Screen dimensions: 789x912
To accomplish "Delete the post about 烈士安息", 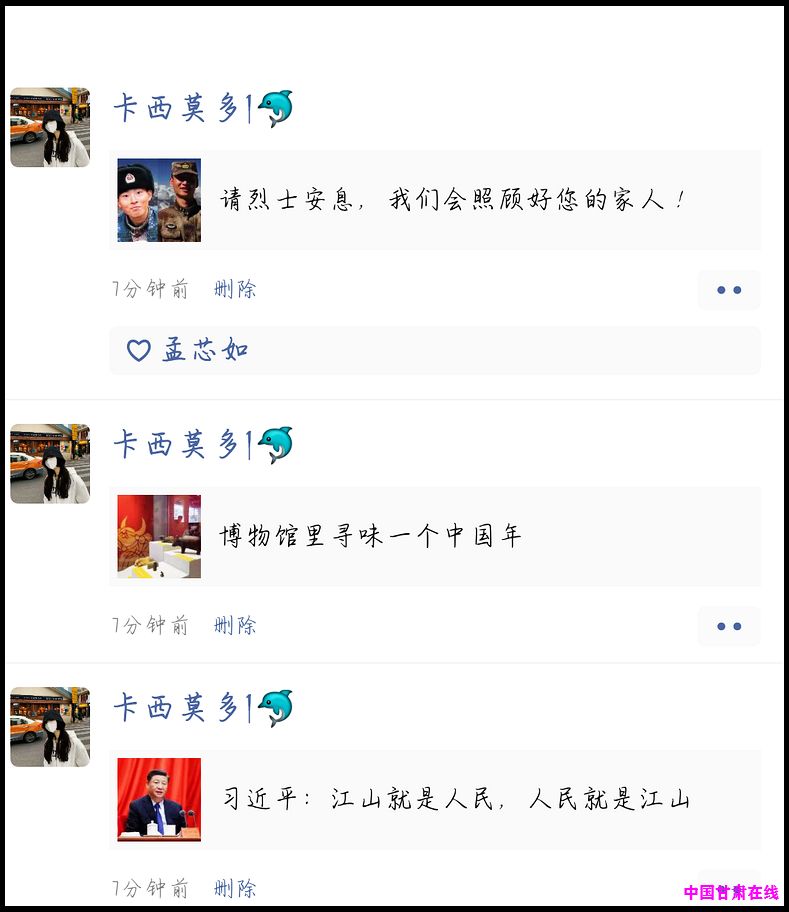I will (x=235, y=290).
